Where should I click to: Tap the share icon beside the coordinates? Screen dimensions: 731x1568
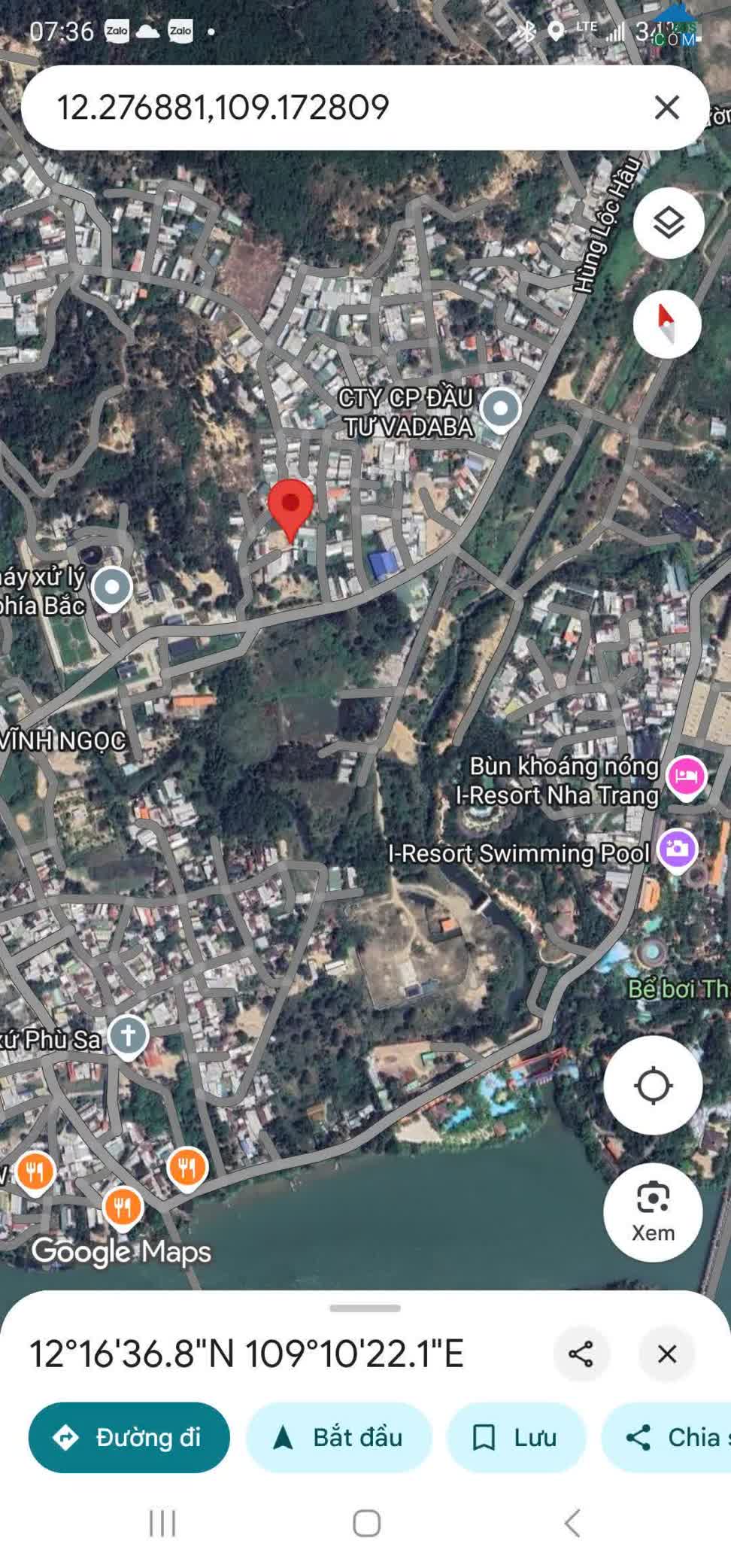click(x=581, y=1354)
